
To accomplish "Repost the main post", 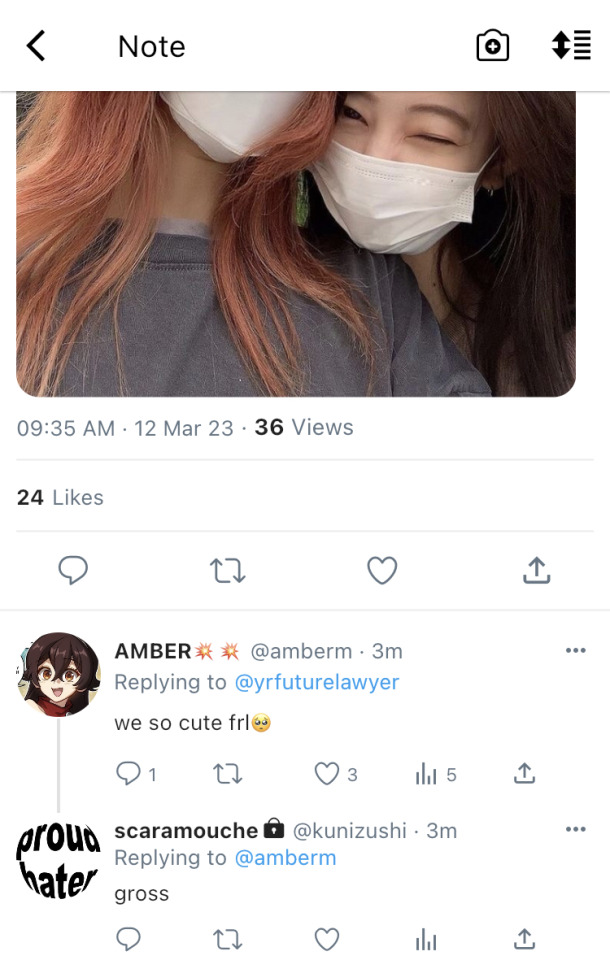I will click(228, 570).
